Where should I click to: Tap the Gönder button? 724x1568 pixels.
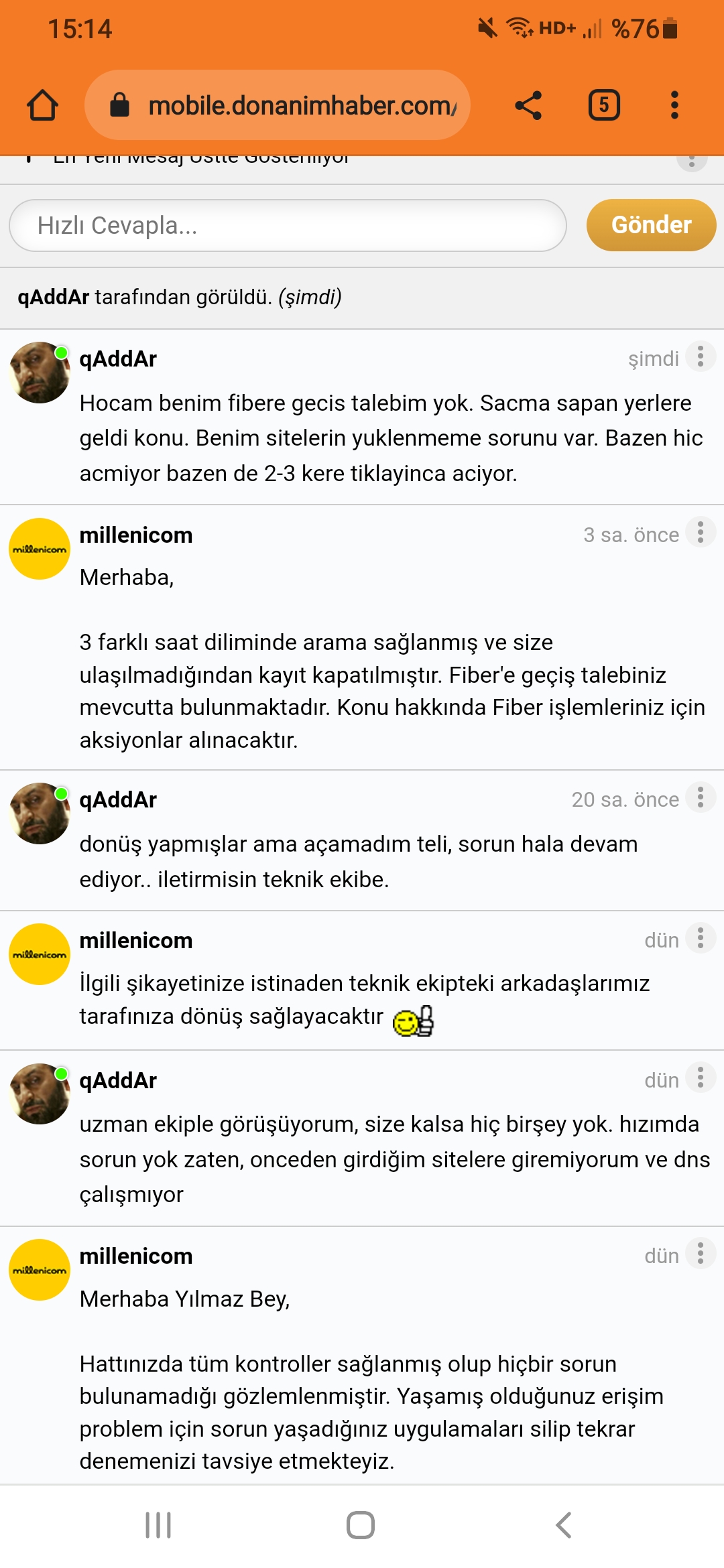point(651,225)
